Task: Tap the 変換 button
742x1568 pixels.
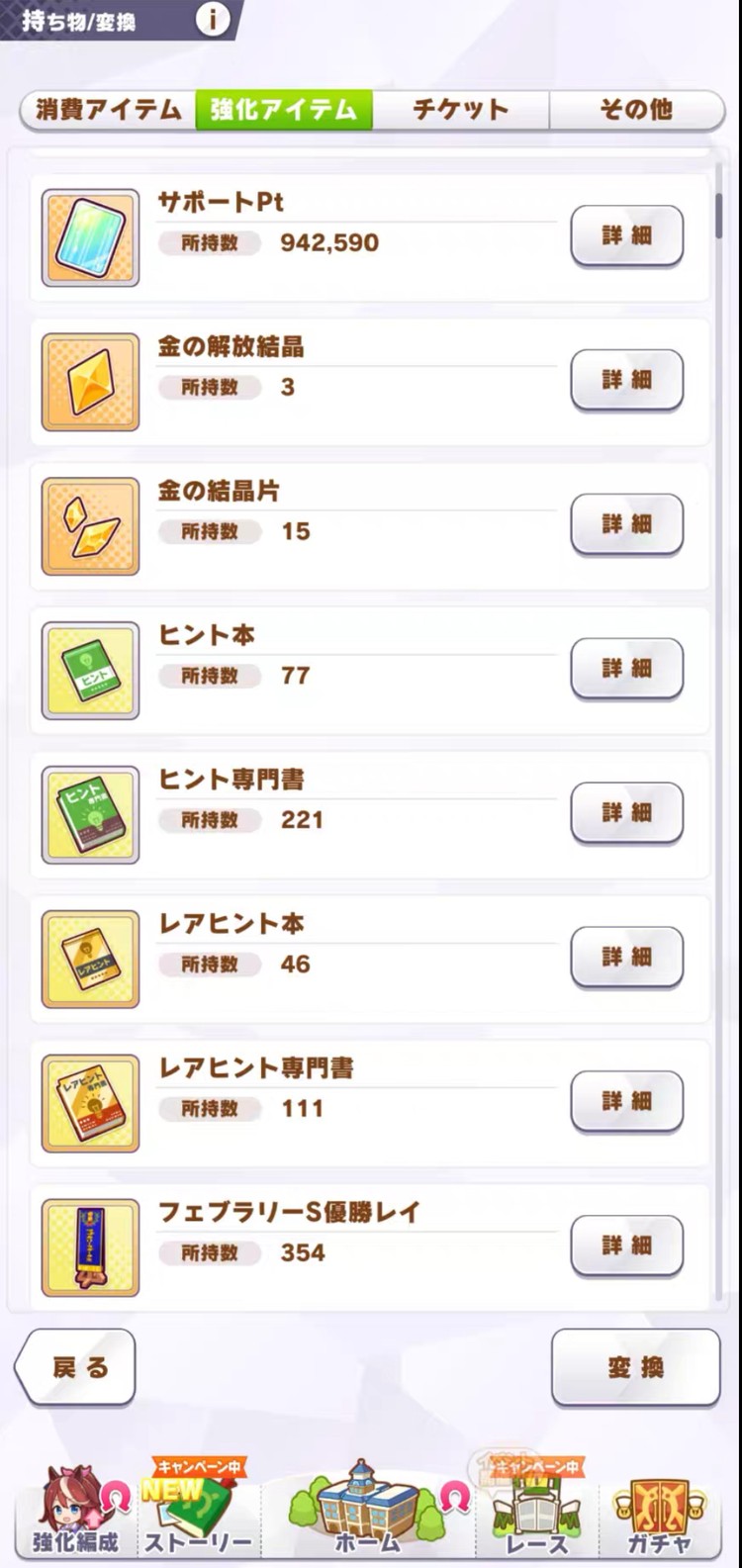Action: (635, 1367)
